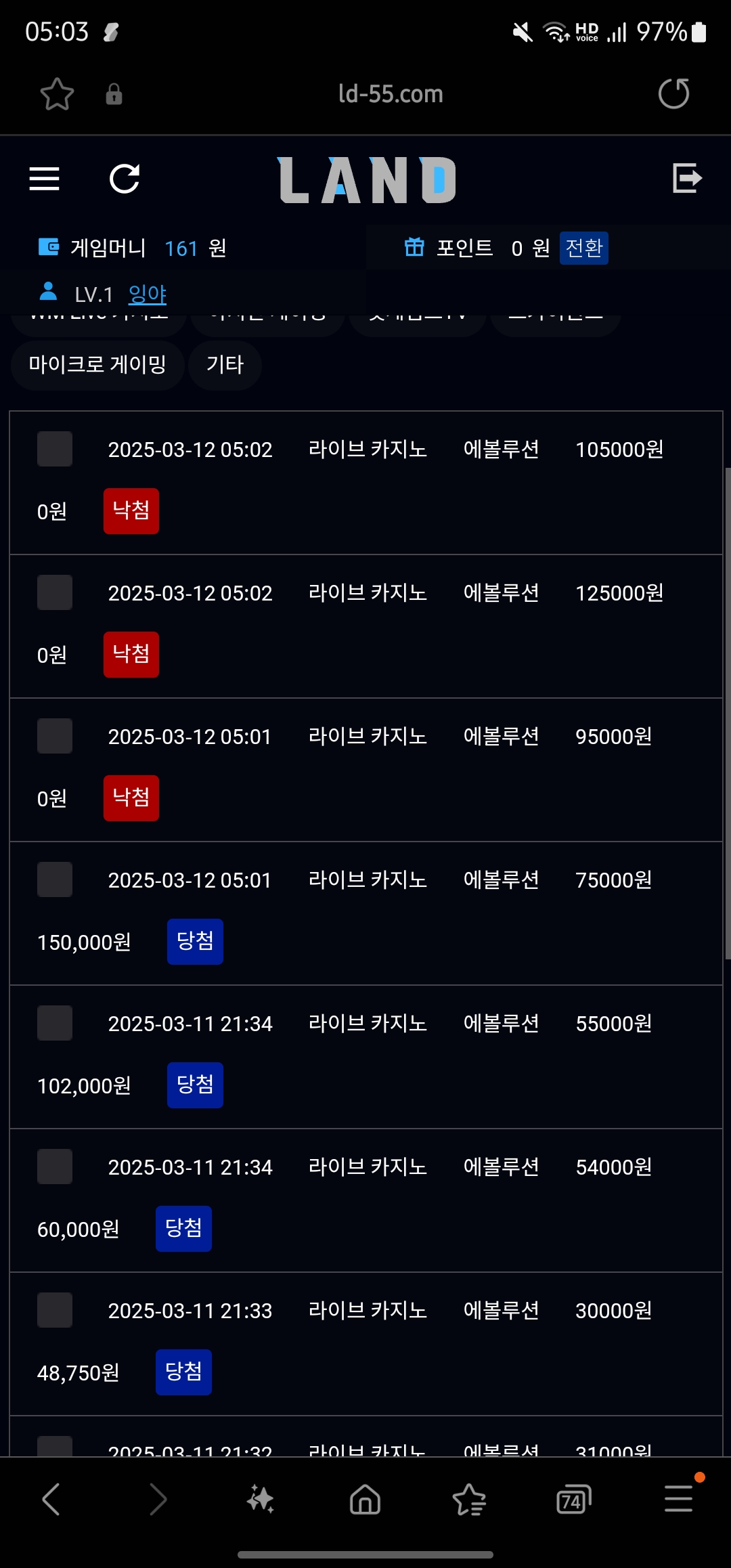Image resolution: width=731 pixels, height=1568 pixels.
Task: Go back with the browser back arrow
Action: [x=51, y=1499]
